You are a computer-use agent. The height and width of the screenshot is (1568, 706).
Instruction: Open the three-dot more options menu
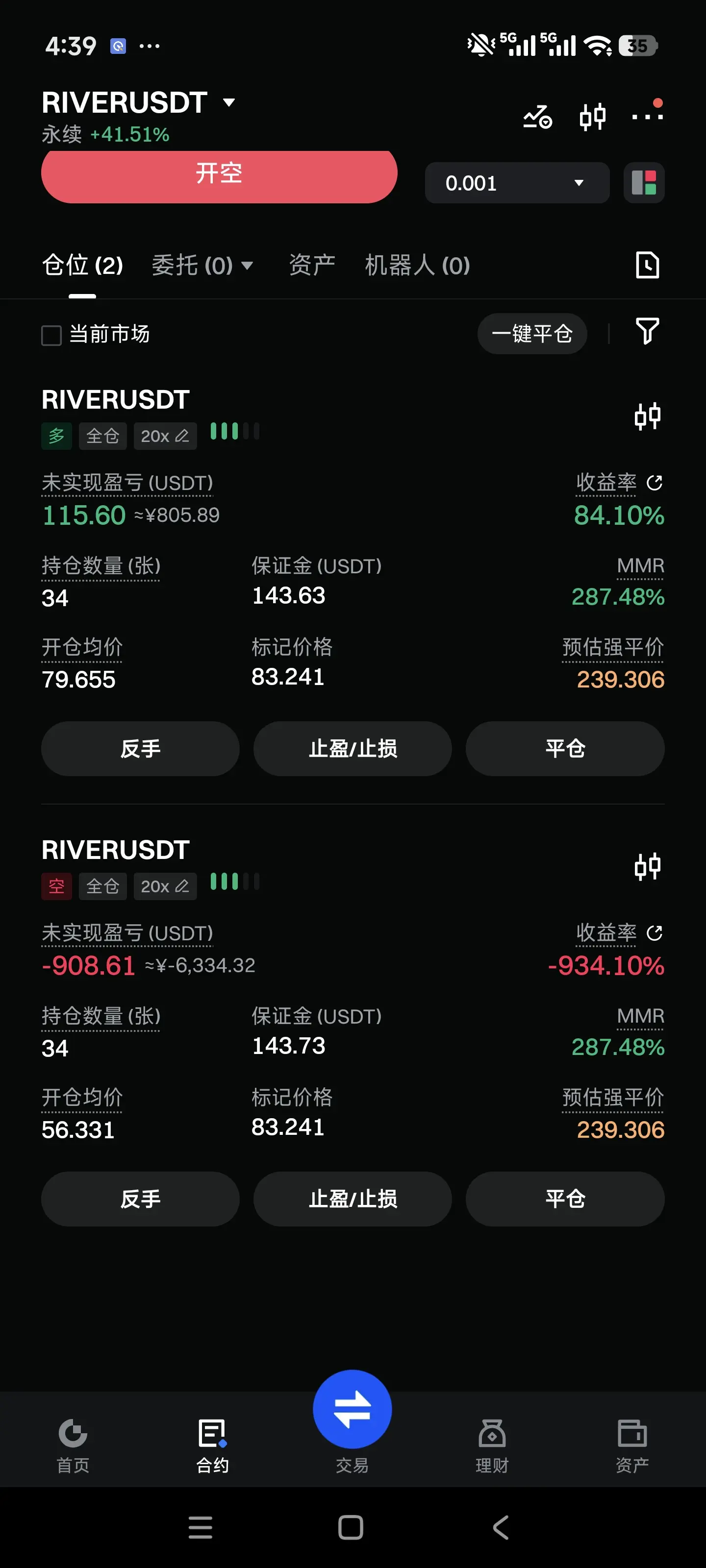click(647, 116)
